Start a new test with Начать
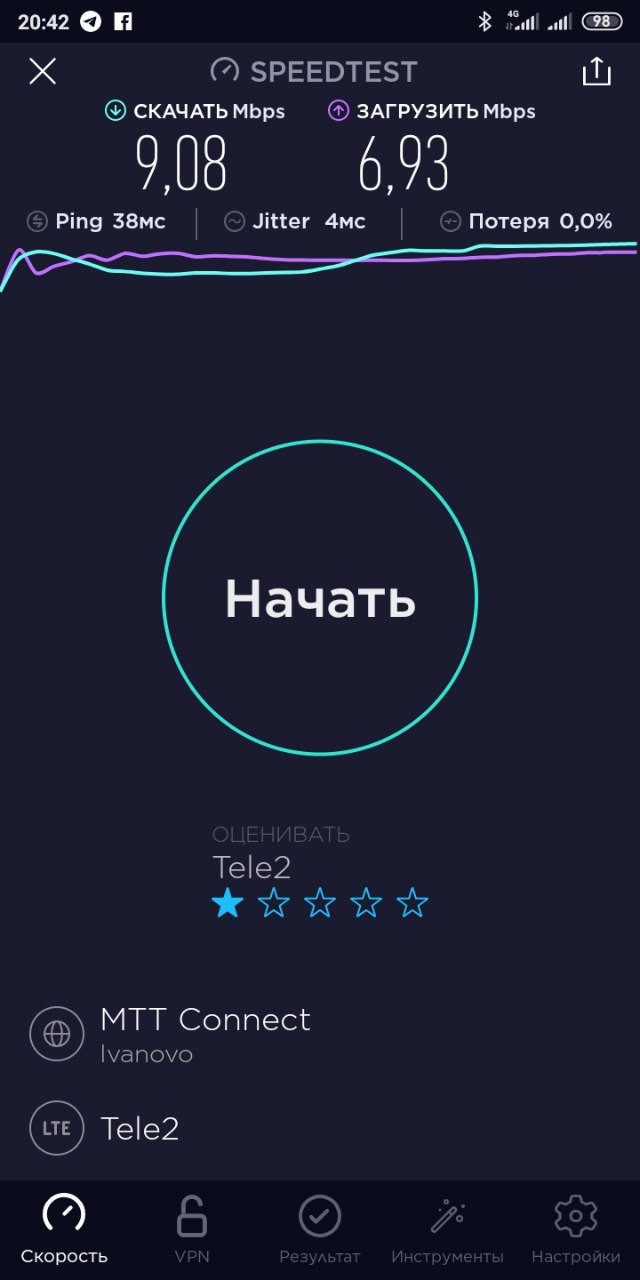640x1280 pixels. 320,597
